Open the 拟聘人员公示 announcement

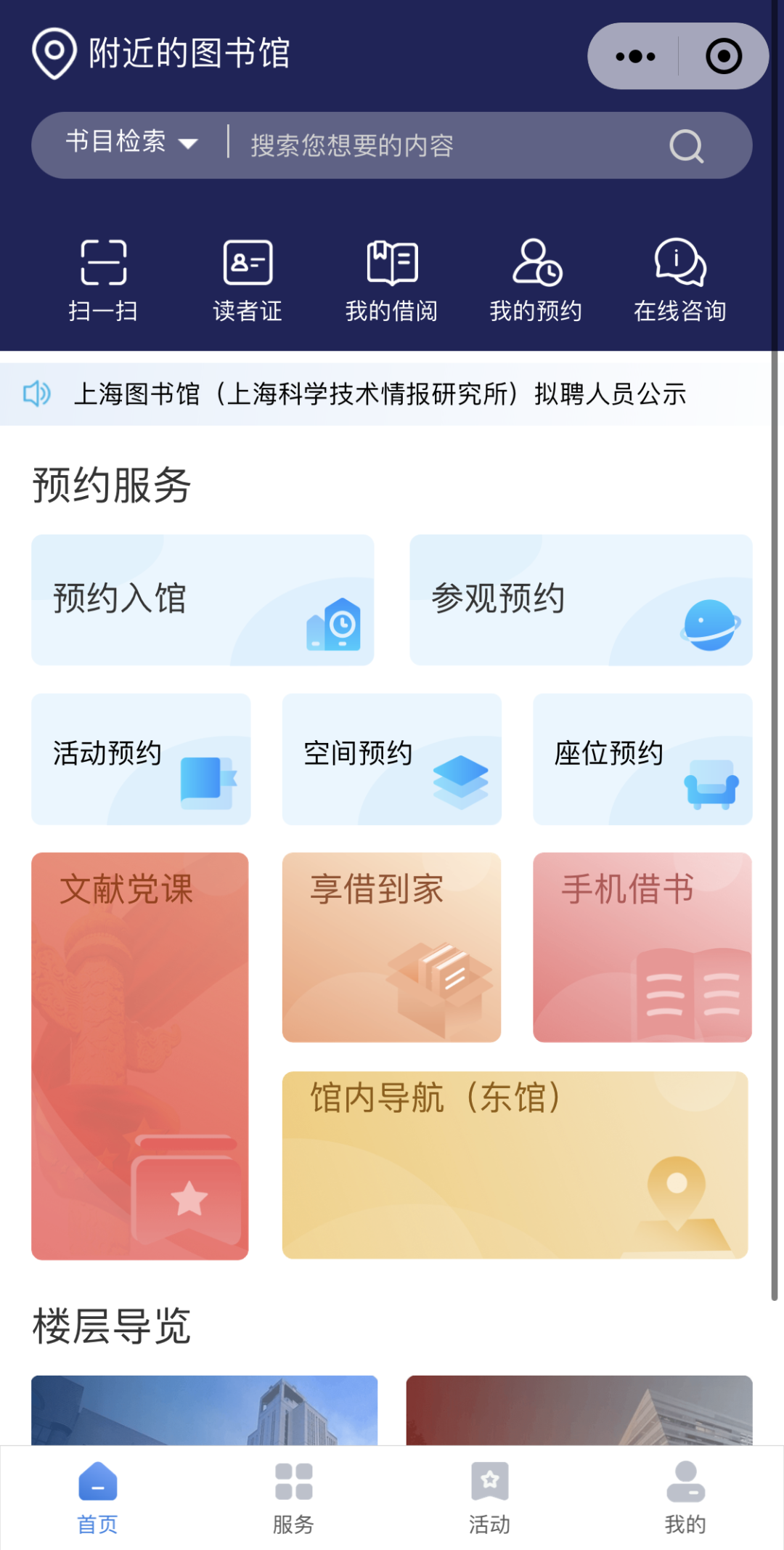click(x=380, y=394)
